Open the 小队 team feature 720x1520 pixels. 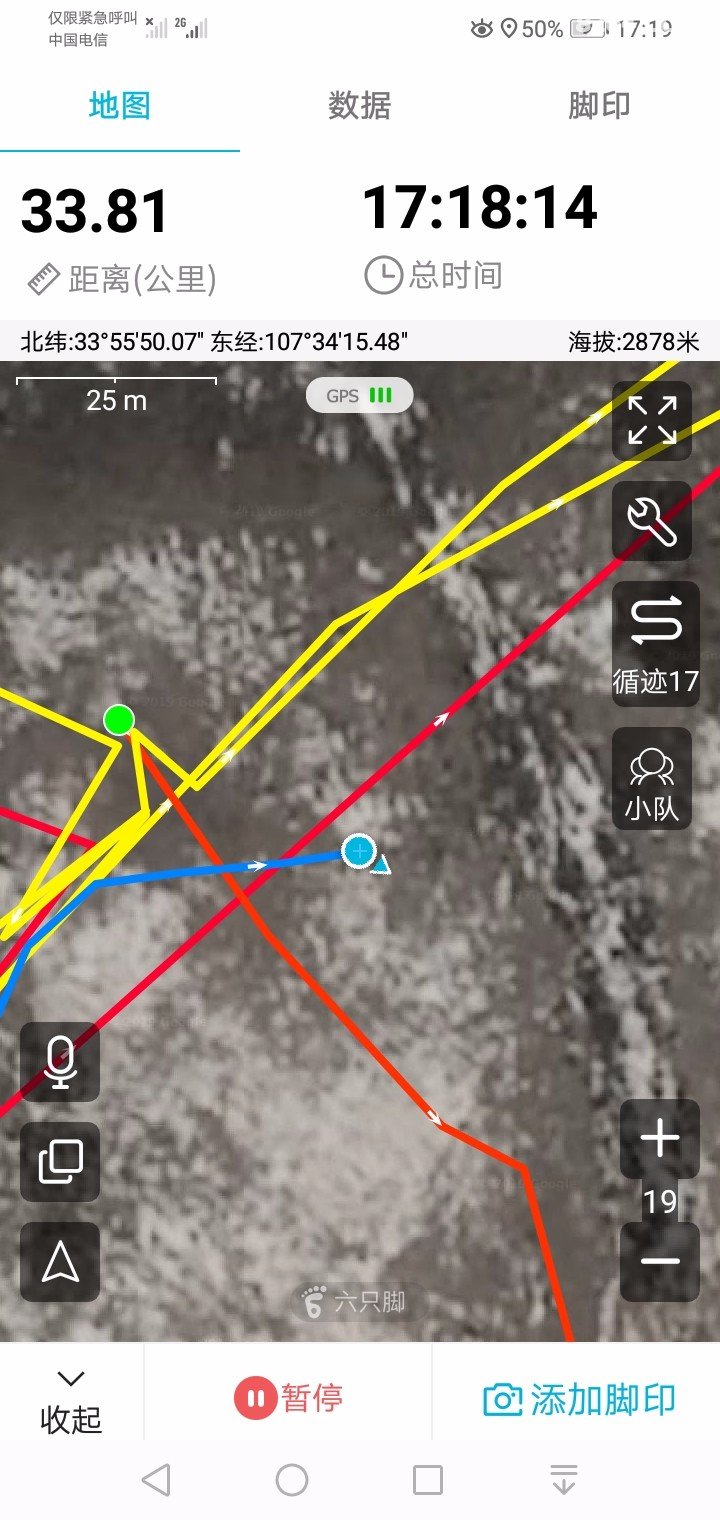tap(652, 779)
